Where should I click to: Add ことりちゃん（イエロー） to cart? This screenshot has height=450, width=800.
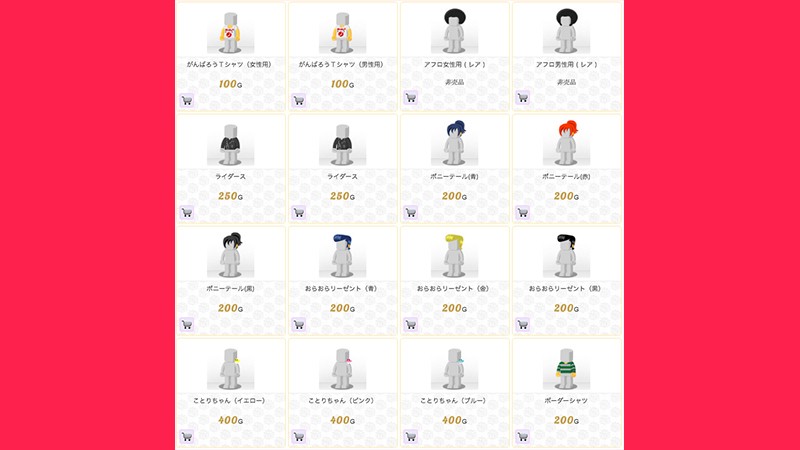tap(186, 436)
